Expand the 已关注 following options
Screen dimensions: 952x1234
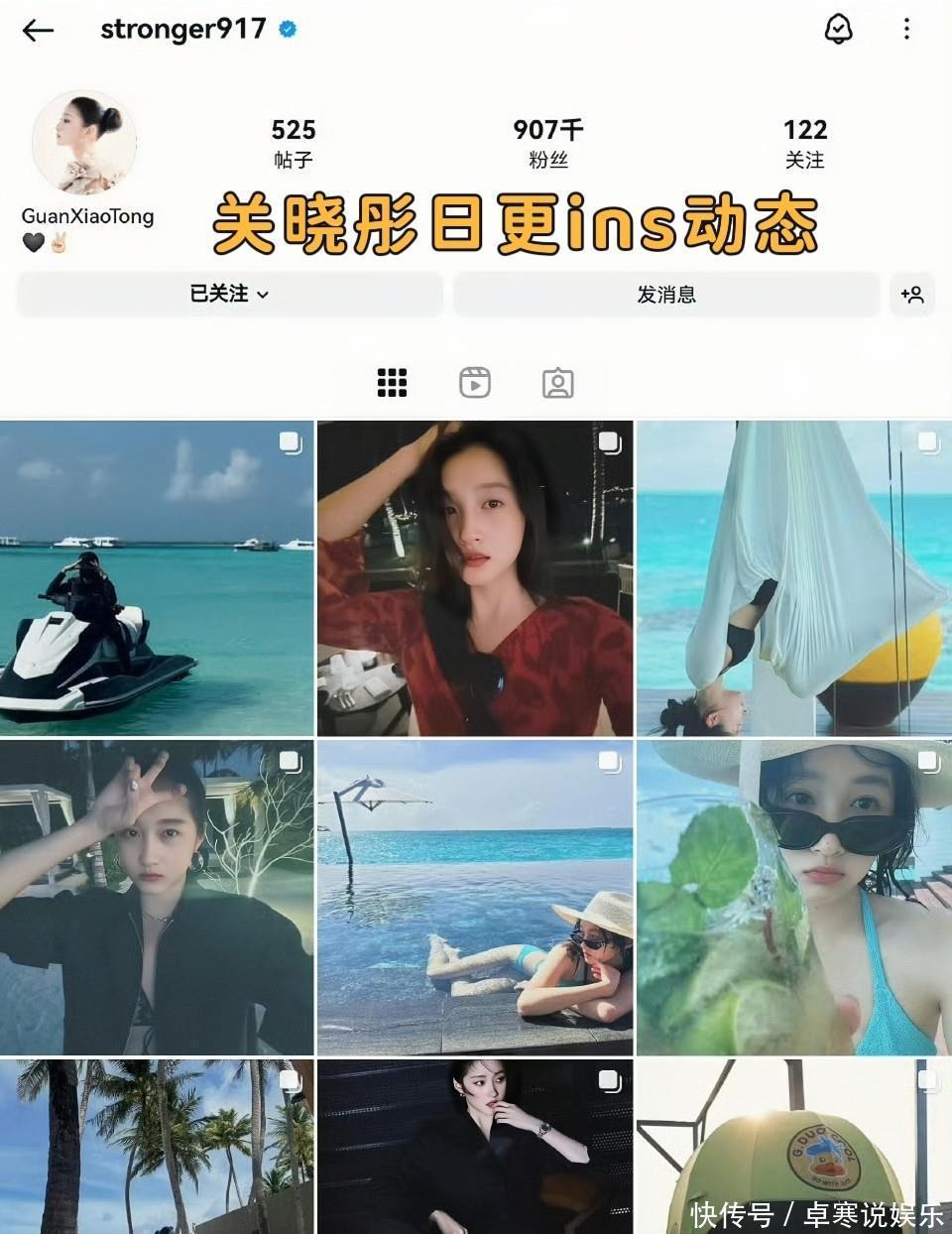coord(229,294)
